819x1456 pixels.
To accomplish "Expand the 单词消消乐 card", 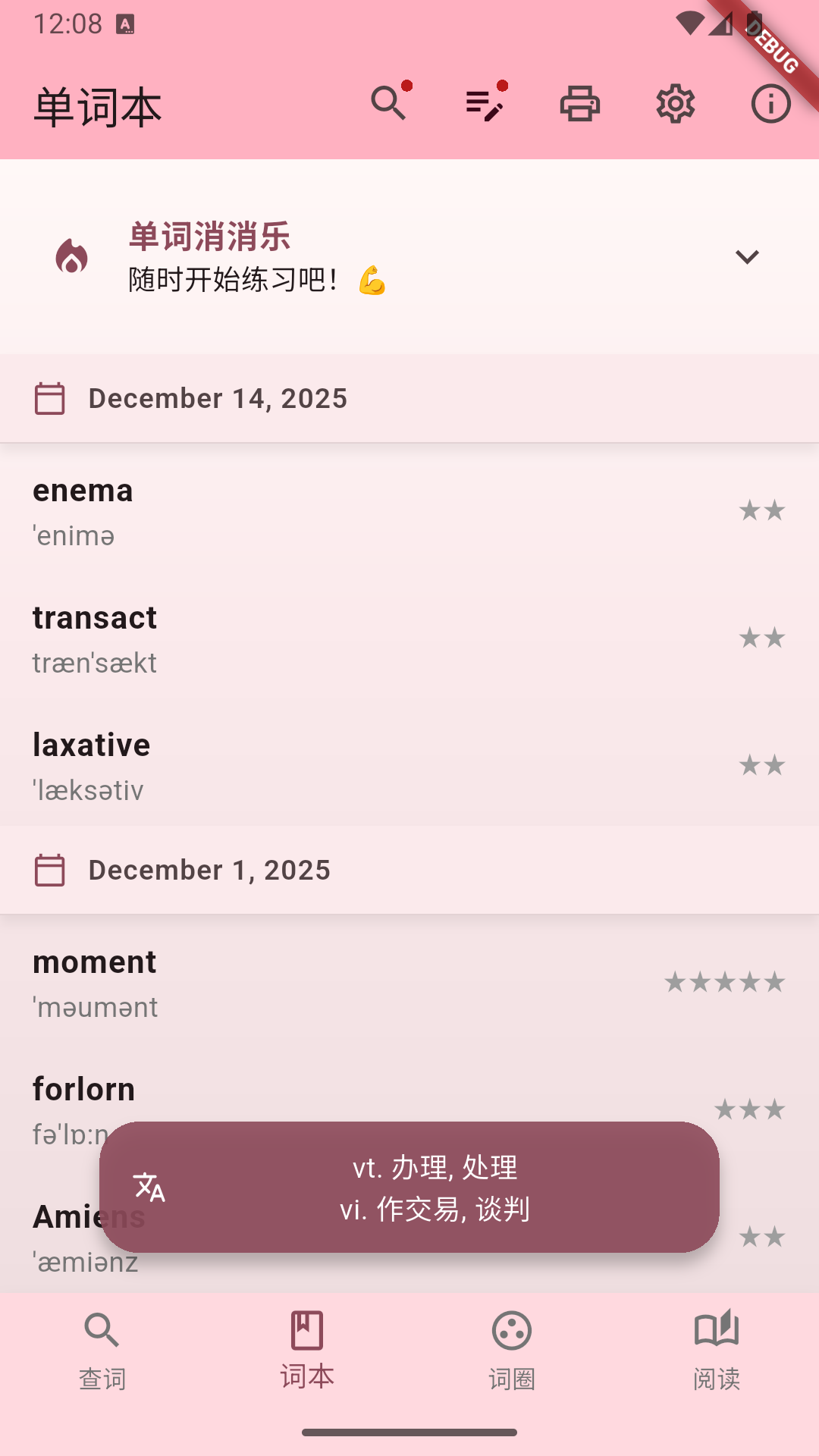I will [747, 257].
